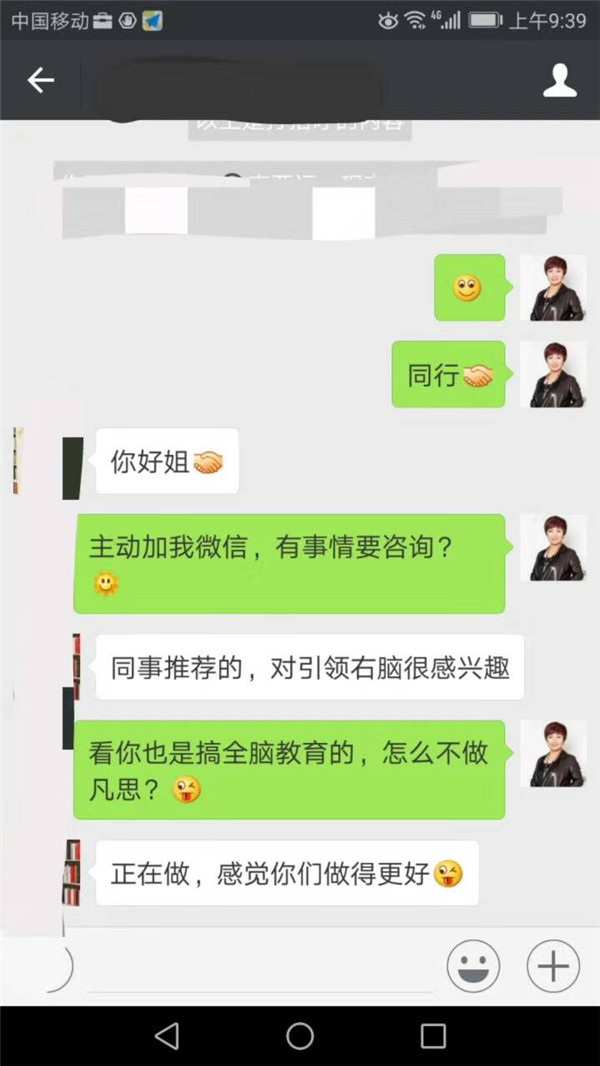Image resolution: width=600 pixels, height=1066 pixels.
Task: Open the emoji picker
Action: click(473, 966)
